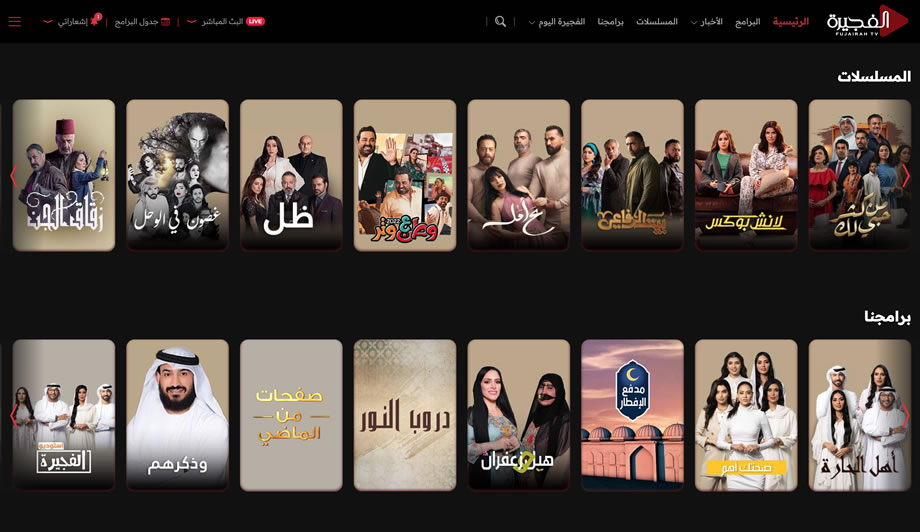Open the مدفع الإفطار program card
Image resolution: width=920 pixels, height=532 pixels.
pyautogui.click(x=632, y=414)
